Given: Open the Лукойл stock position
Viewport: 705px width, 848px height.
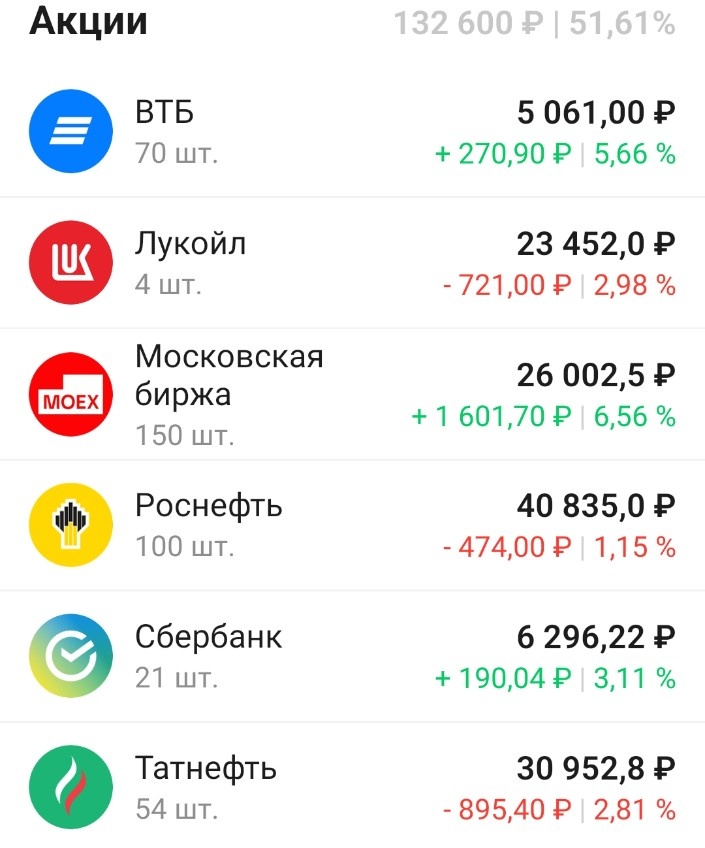Looking at the screenshot, I should point(352,263).
